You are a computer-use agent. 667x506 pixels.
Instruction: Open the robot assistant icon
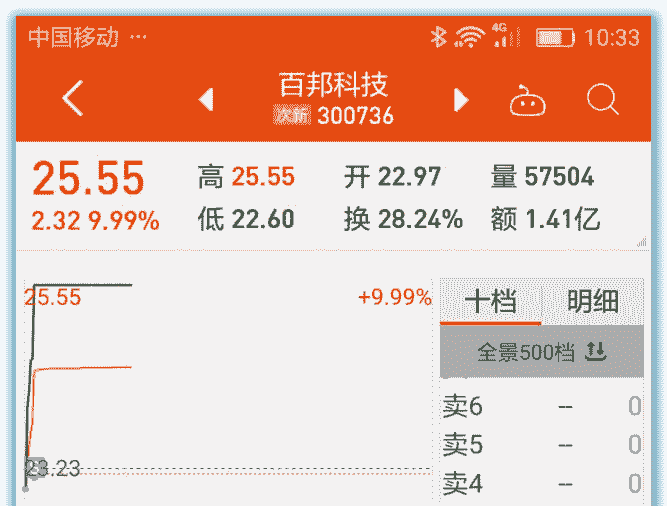point(527,100)
